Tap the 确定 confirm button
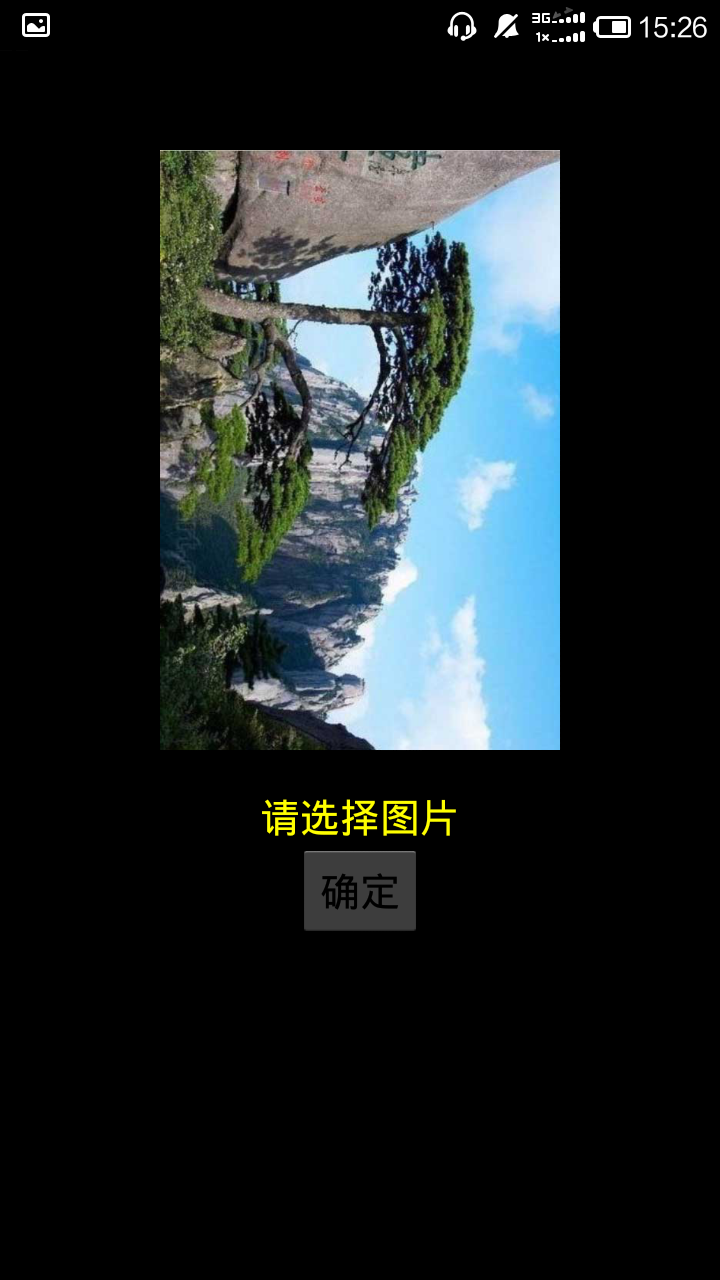The height and width of the screenshot is (1280, 720). point(360,891)
